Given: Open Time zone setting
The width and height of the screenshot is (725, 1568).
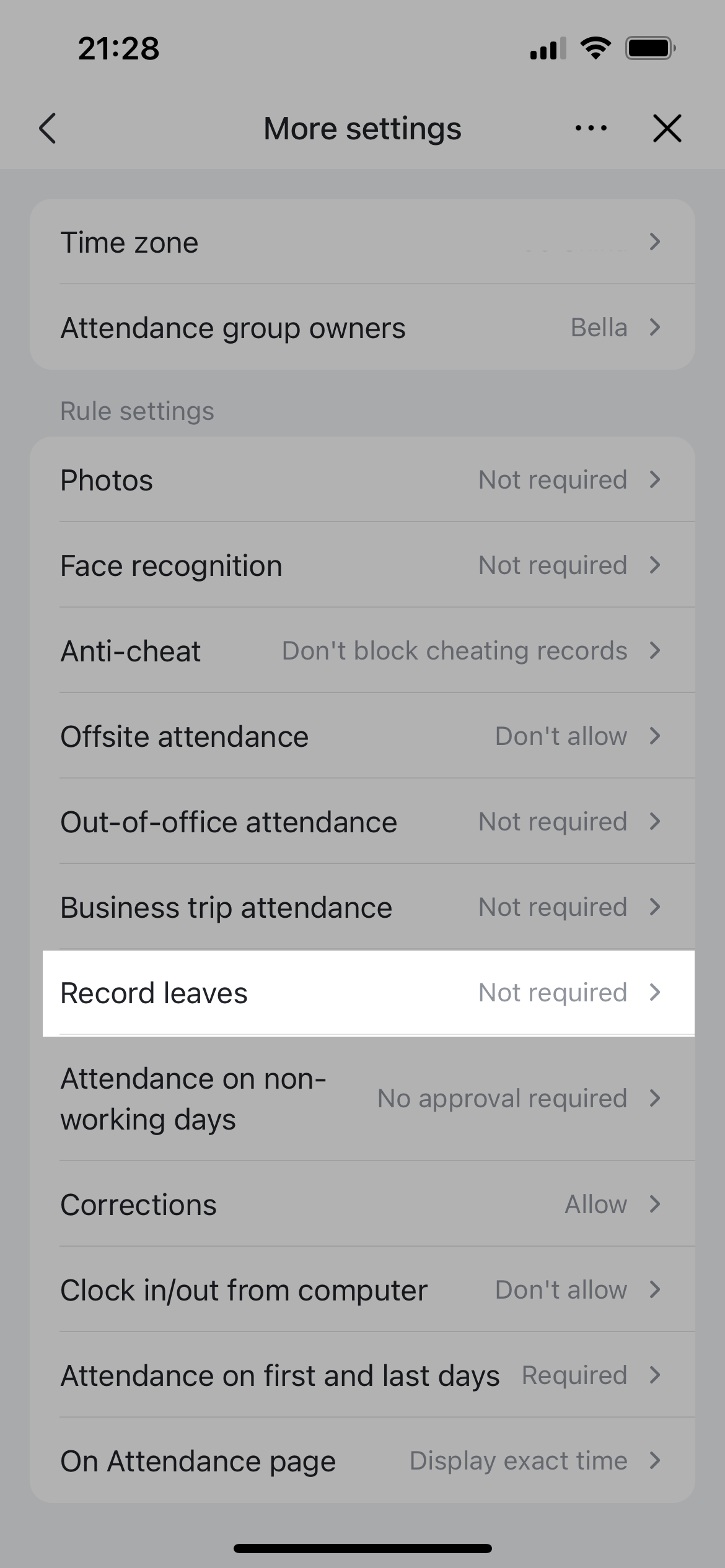Looking at the screenshot, I should coord(362,242).
